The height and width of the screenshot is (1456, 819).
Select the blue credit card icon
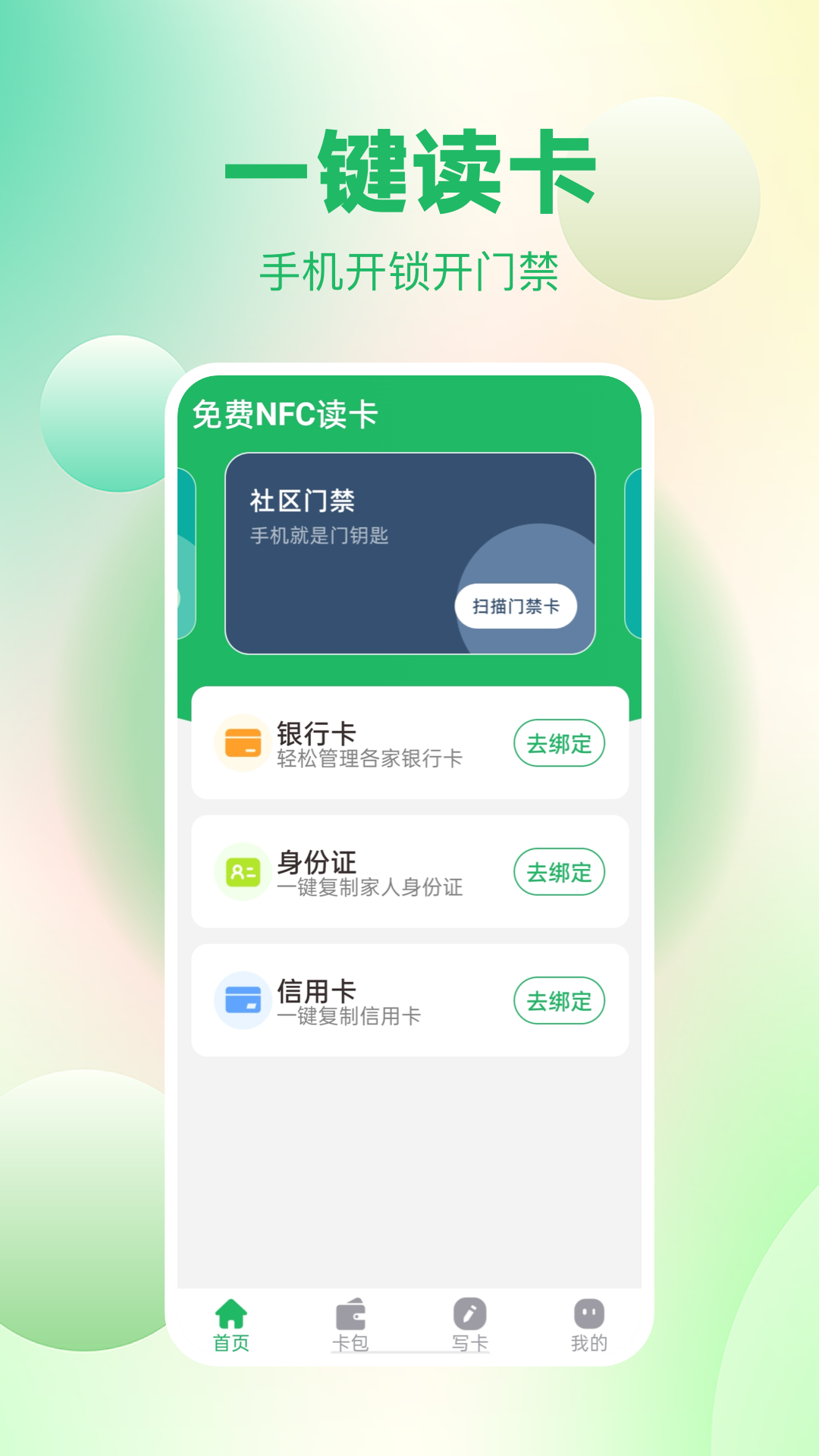click(243, 1001)
